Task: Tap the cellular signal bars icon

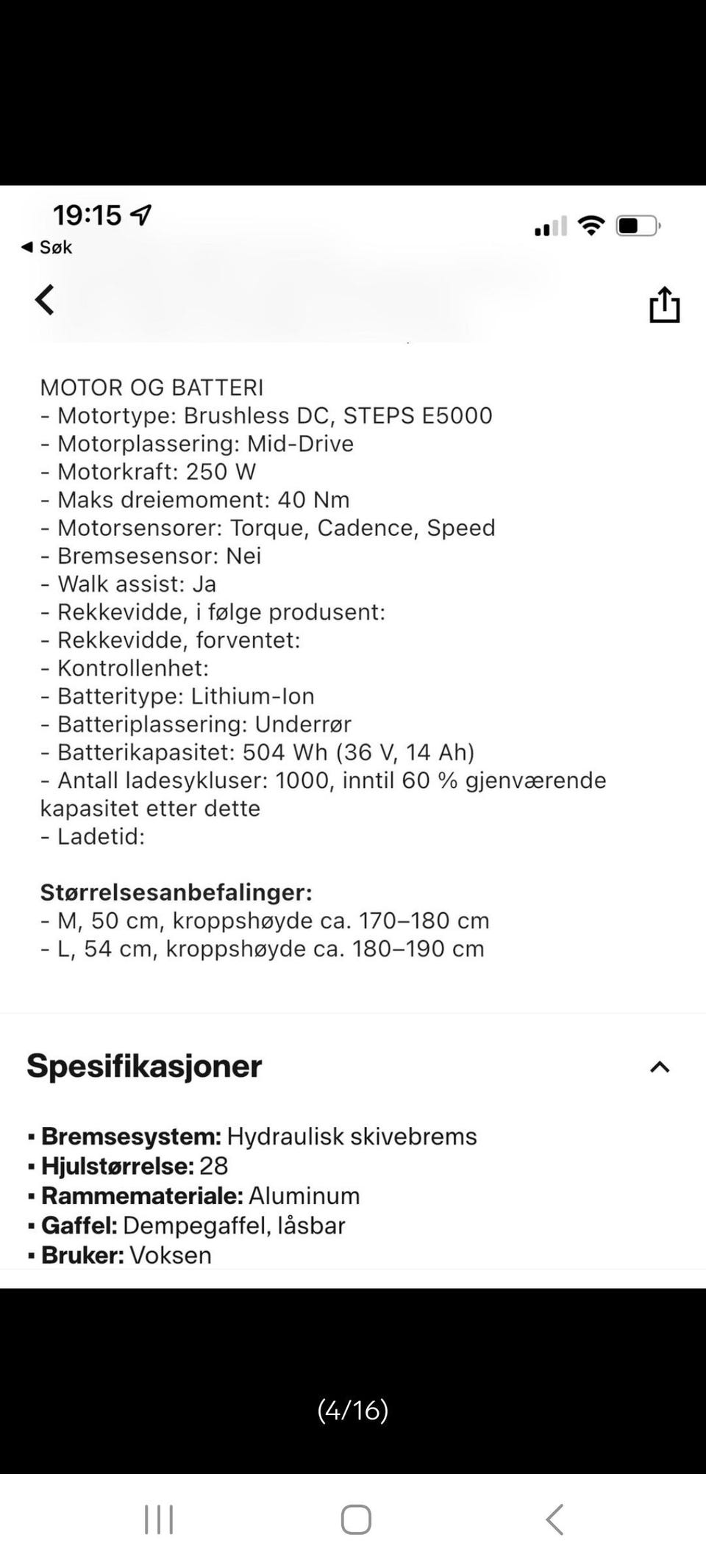Action: [550, 226]
